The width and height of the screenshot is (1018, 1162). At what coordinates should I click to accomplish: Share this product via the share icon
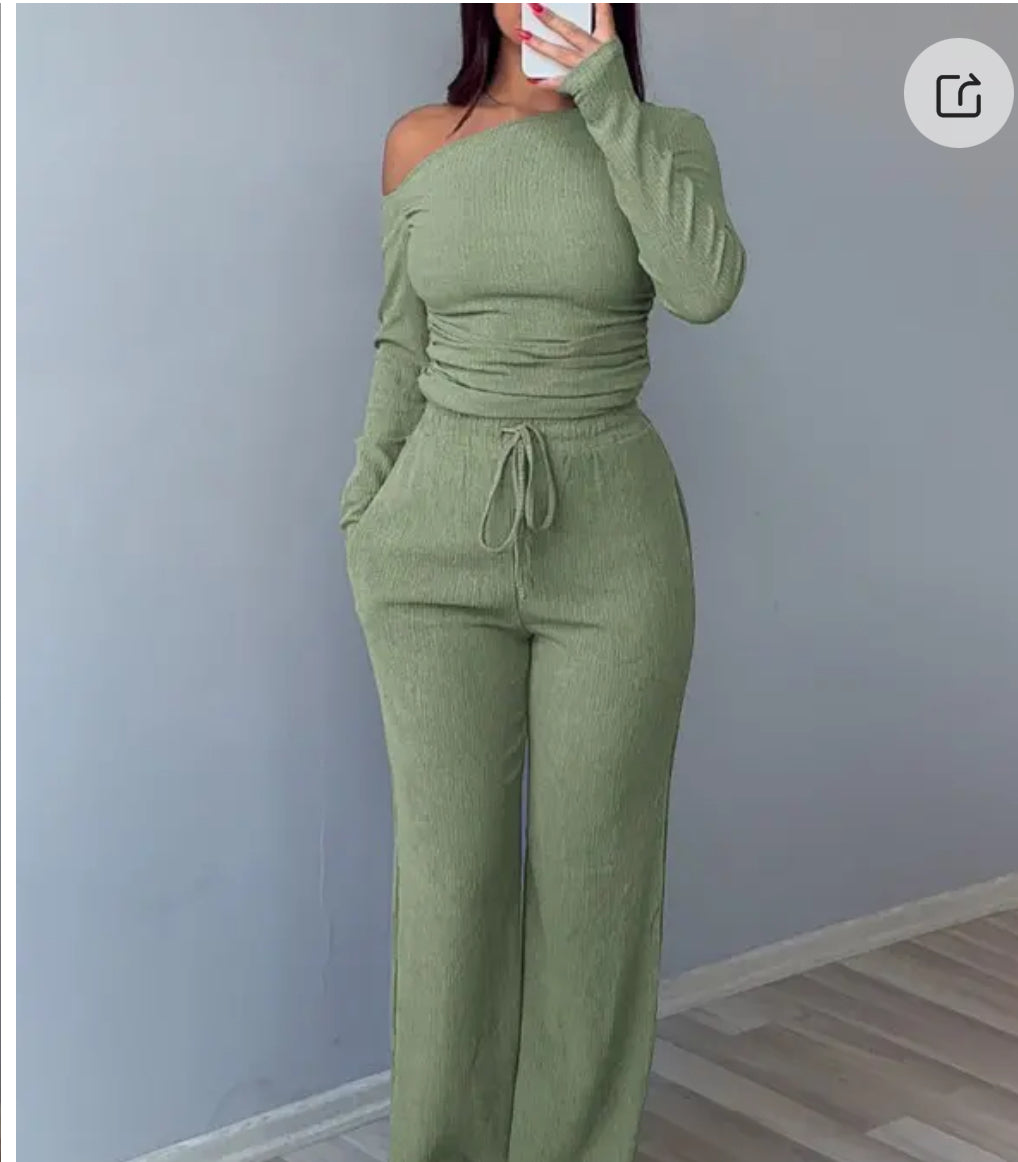[958, 94]
